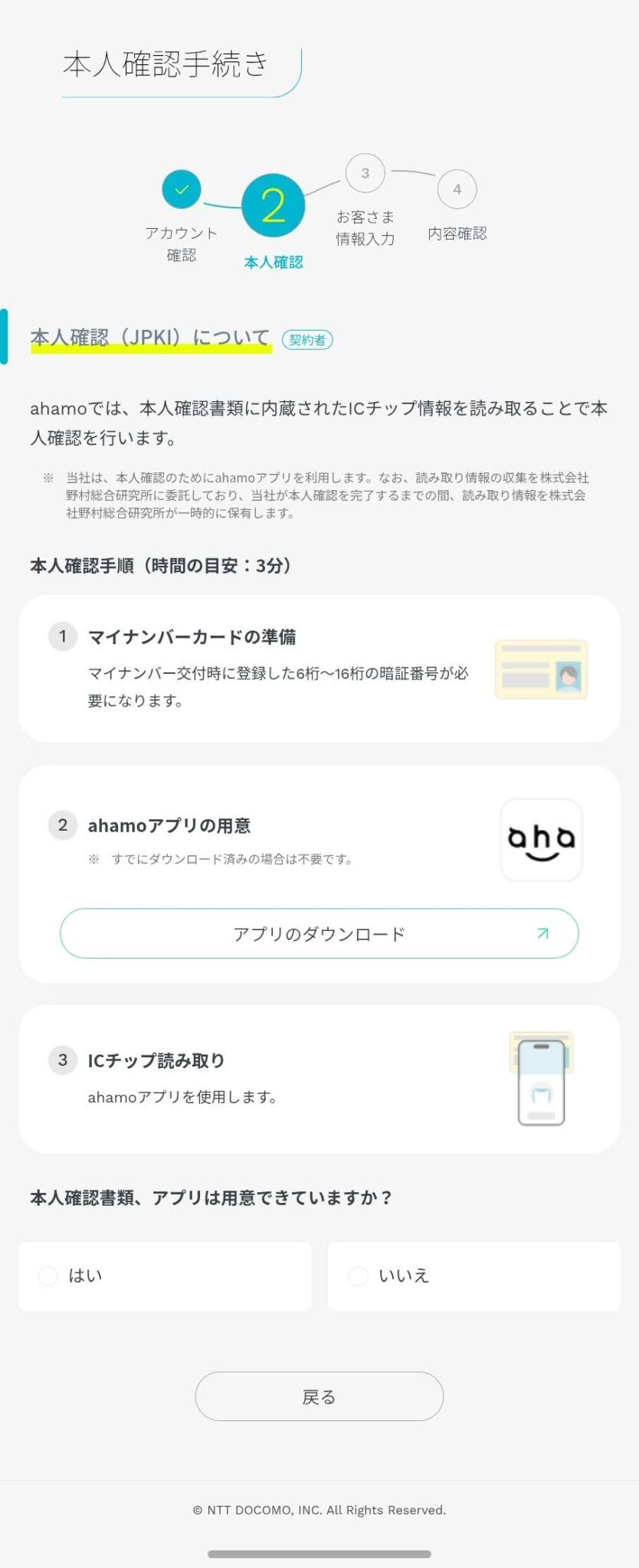Go back with the 戻る button
This screenshot has height=1568, width=639.
coord(319,1397)
